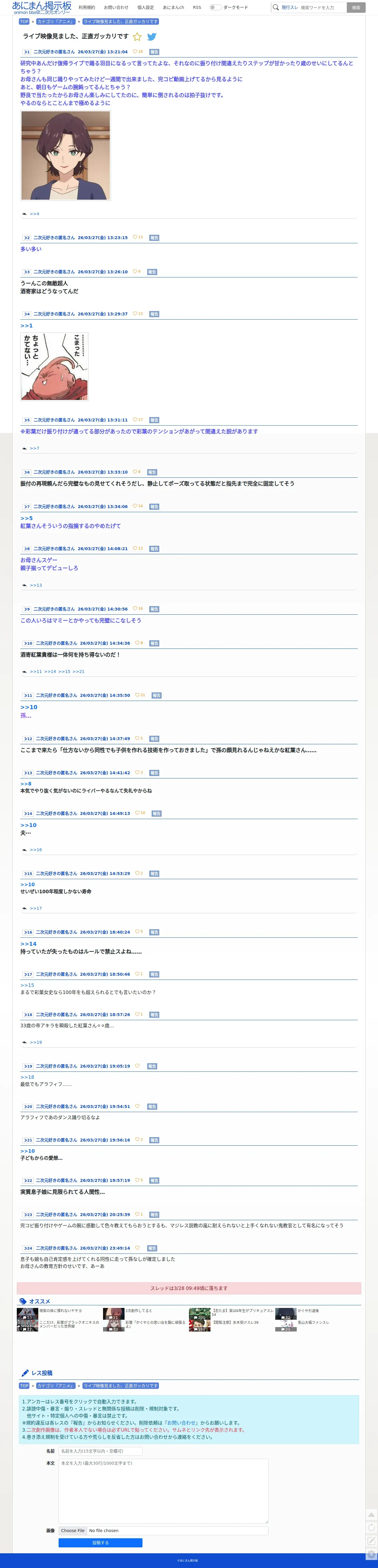Share the thread on Twitter
Image resolution: width=378 pixels, height=1568 pixels.
[152, 37]
